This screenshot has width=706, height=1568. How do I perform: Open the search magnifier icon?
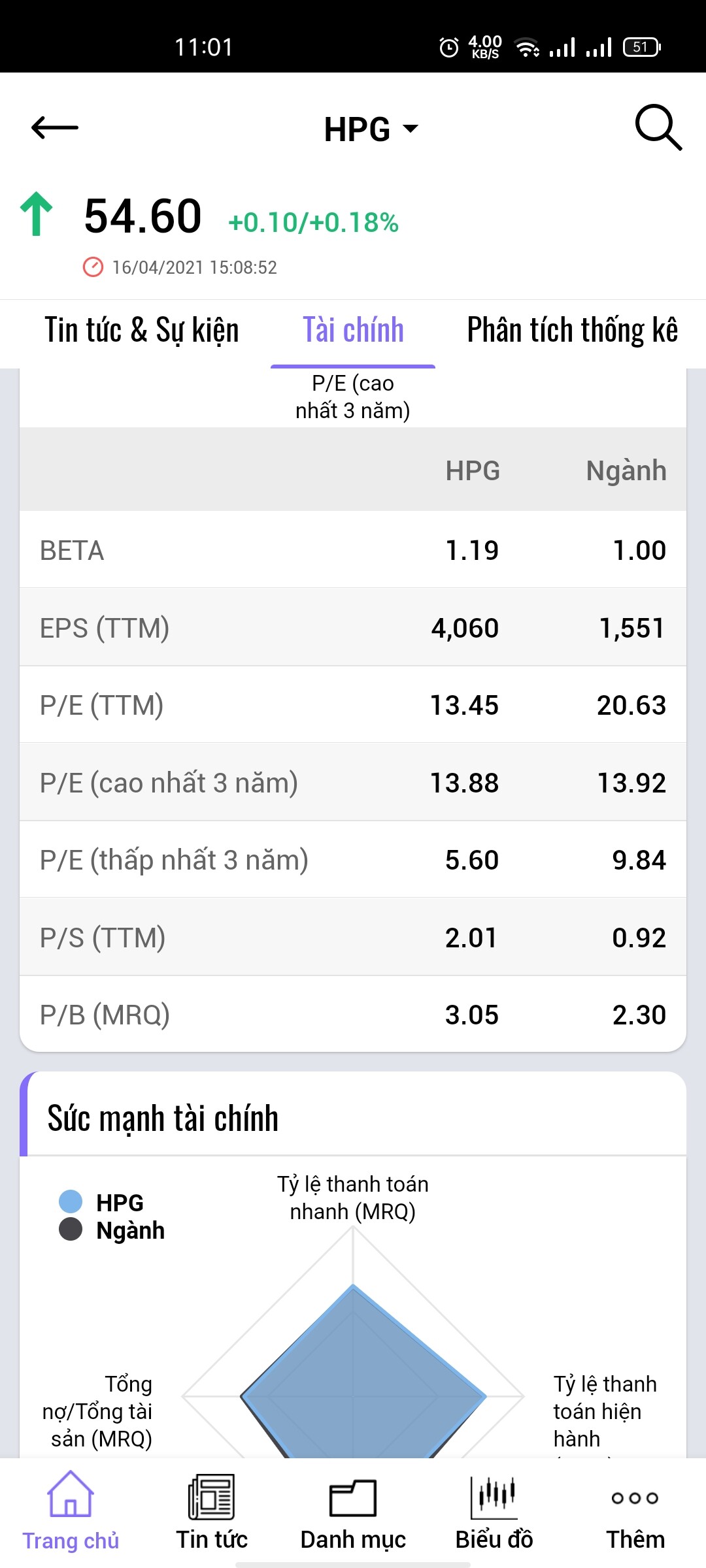pos(658,127)
